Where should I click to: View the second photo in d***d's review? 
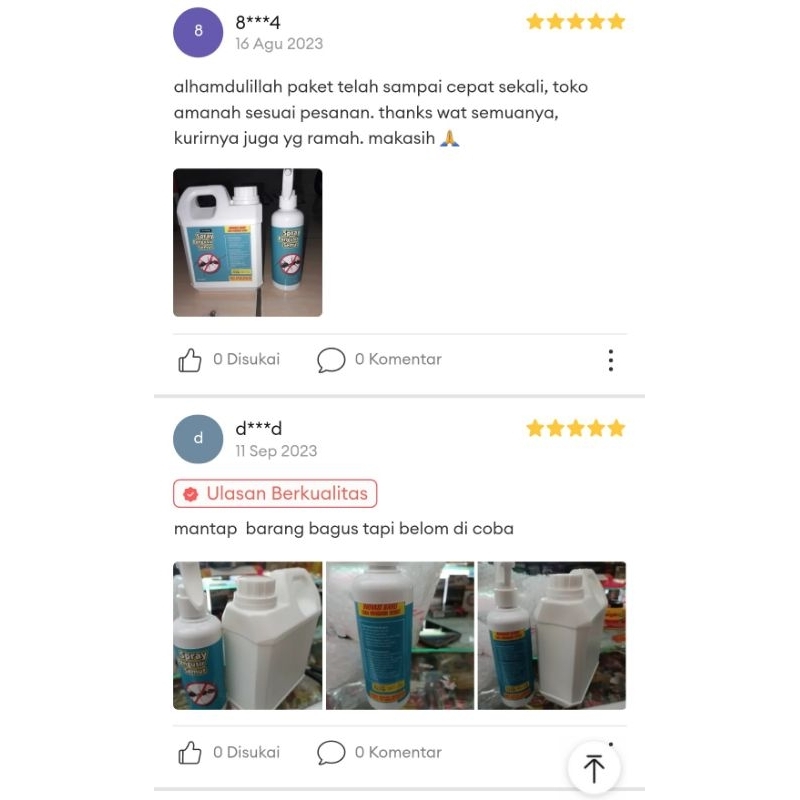point(400,636)
